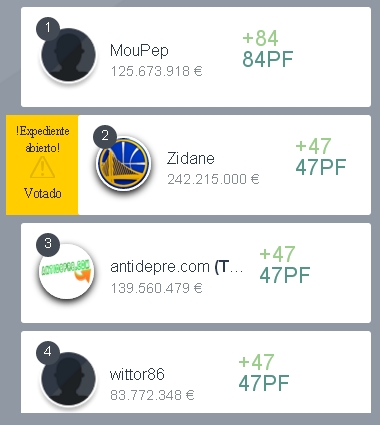Open Zidane's ranking card
Image resolution: width=380 pixels, height=425 pixels.
coord(224,165)
